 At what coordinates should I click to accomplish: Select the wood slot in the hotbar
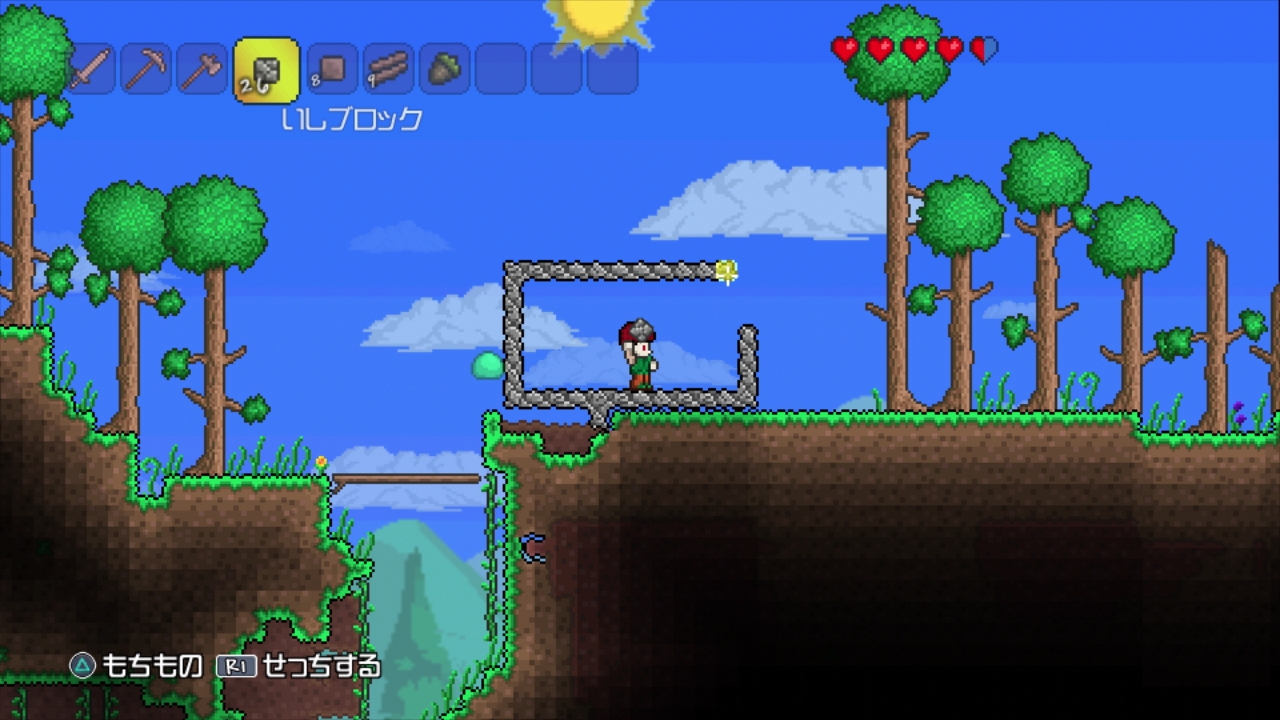pos(388,69)
